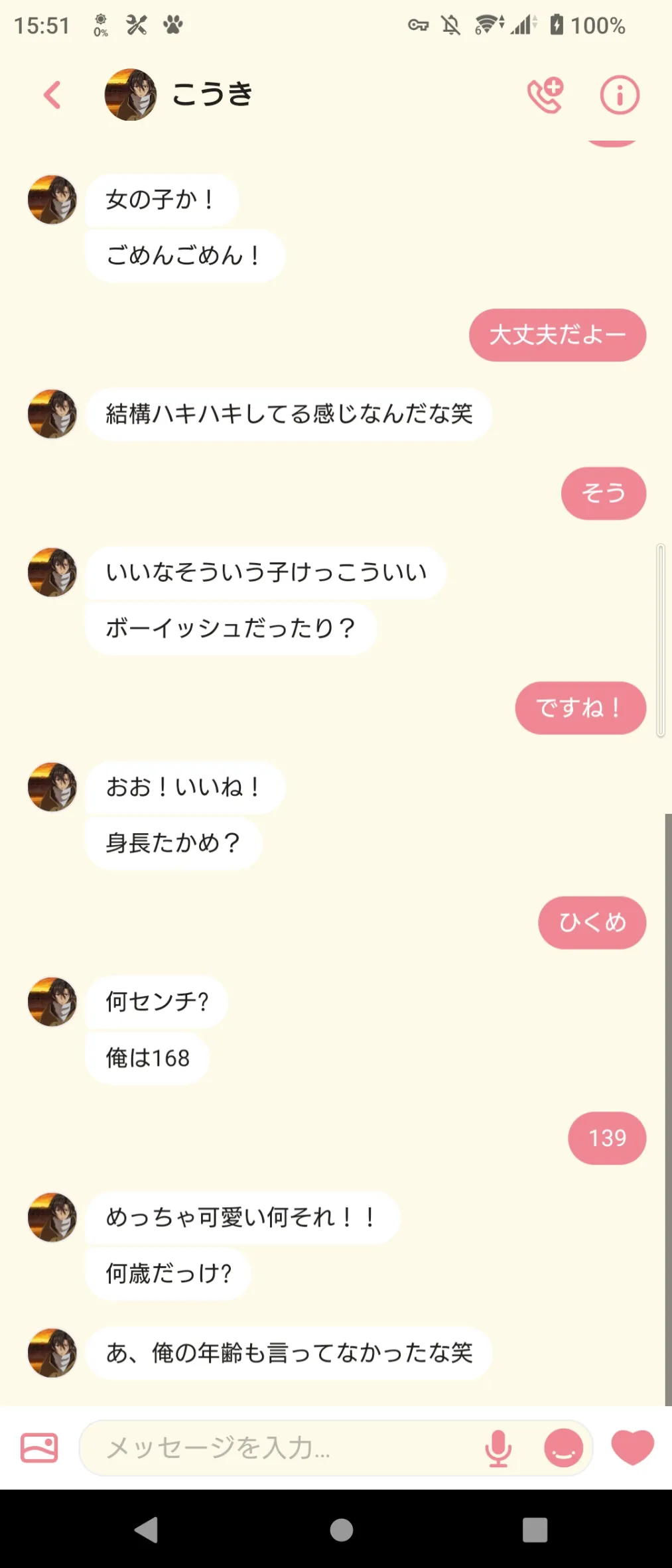Go back from the chat with こうき
672x1568 pixels.
tap(52, 95)
